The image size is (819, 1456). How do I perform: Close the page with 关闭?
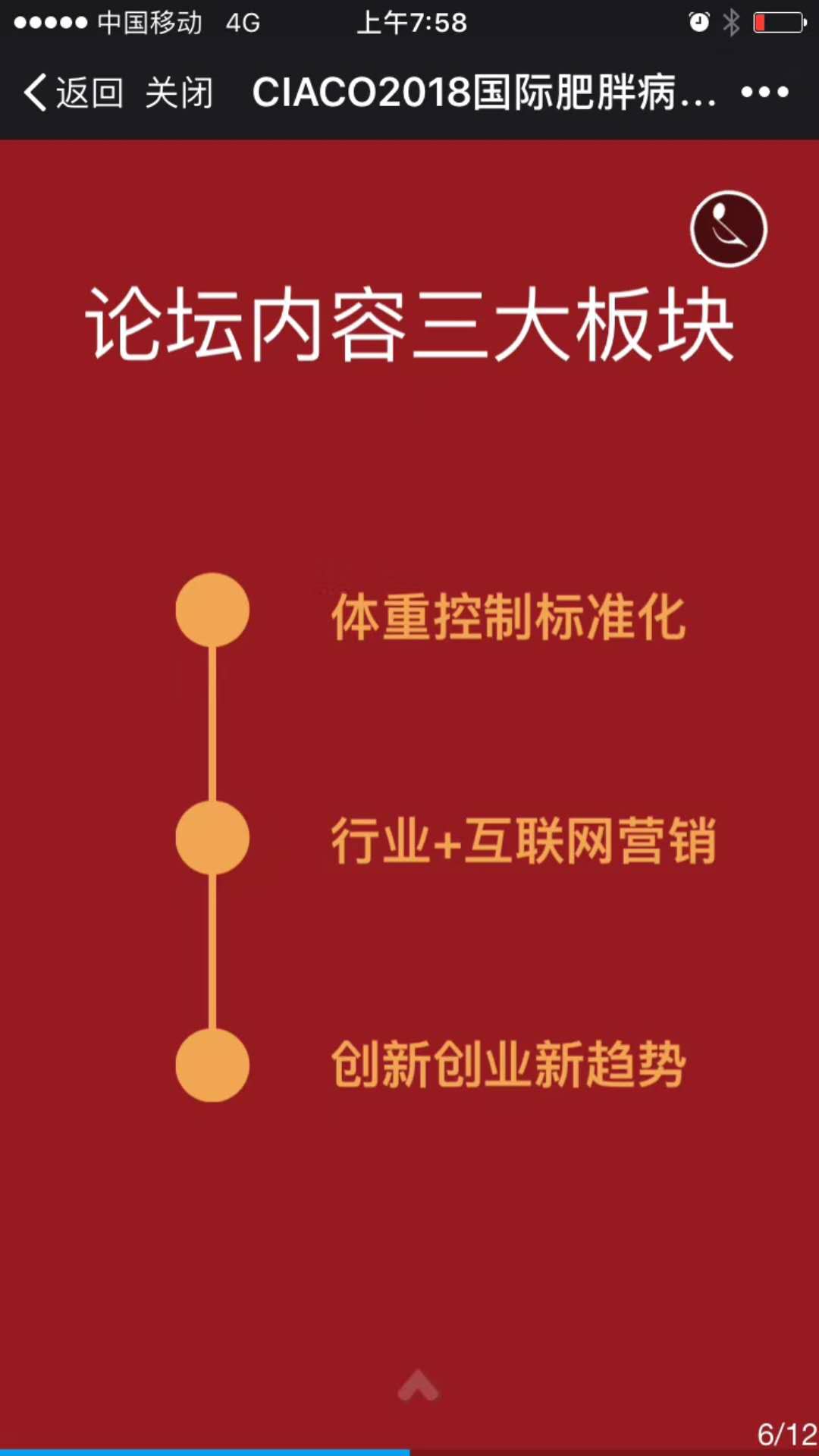pos(179,93)
